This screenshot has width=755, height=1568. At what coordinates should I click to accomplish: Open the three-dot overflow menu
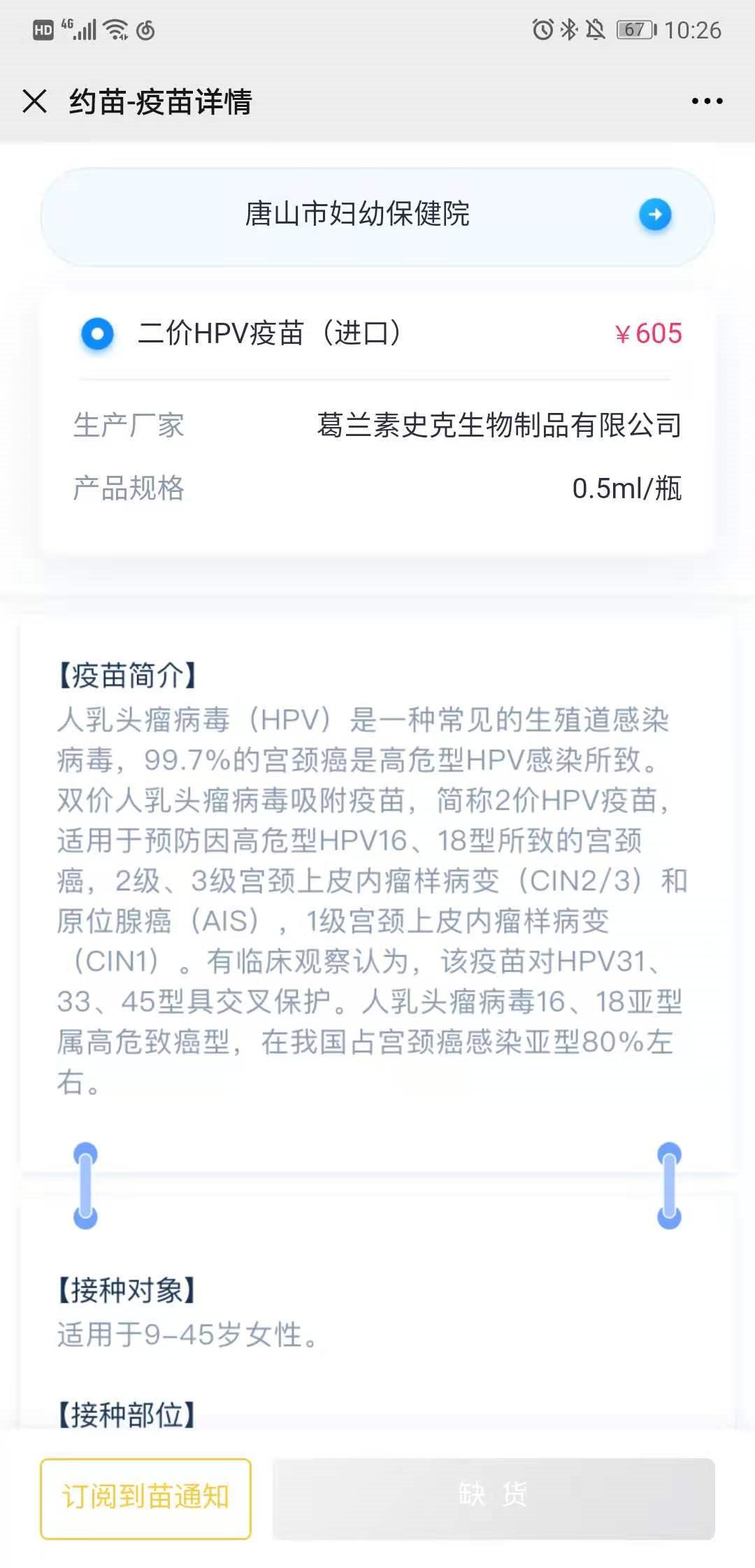pos(707,101)
